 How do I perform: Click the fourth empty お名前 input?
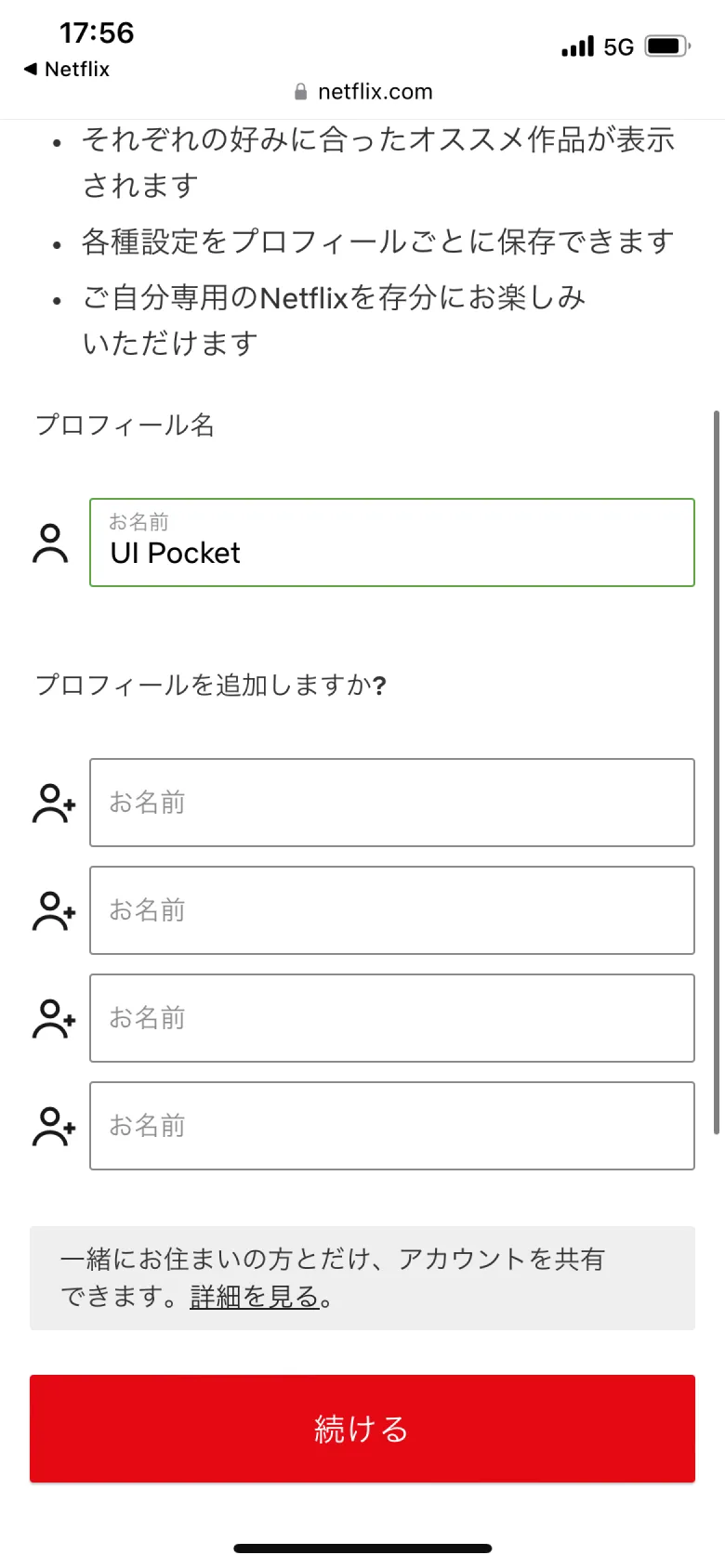point(391,1126)
